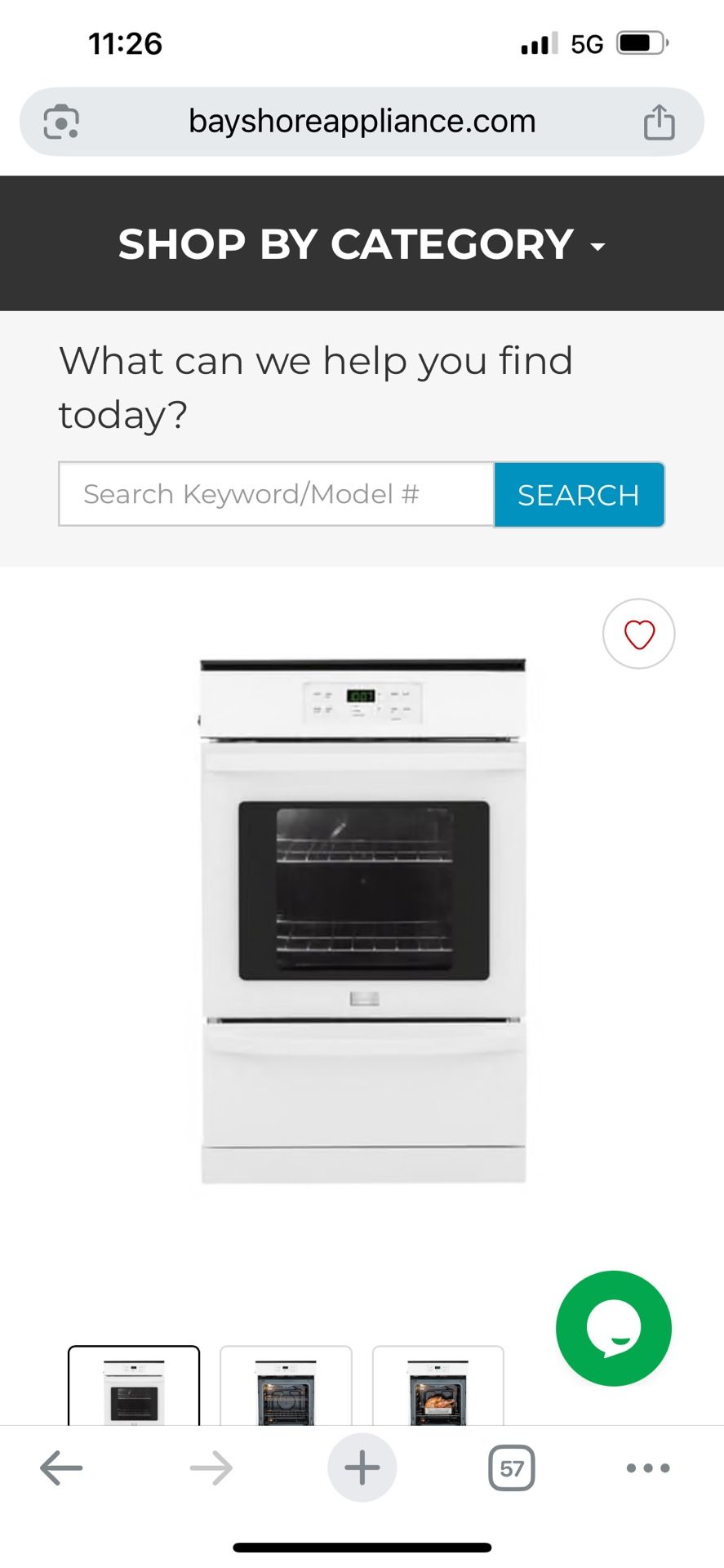Add the oven to favorites with the heart
The height and width of the screenshot is (1568, 724).
tap(639, 634)
